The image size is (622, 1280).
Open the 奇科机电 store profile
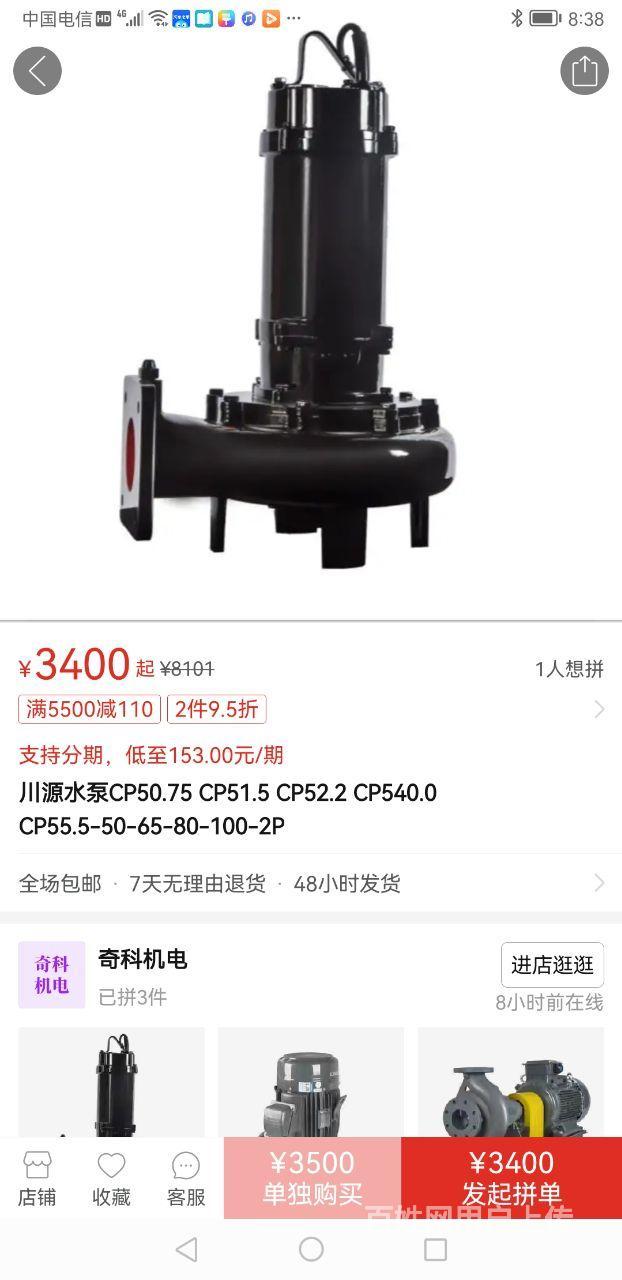(x=143, y=960)
